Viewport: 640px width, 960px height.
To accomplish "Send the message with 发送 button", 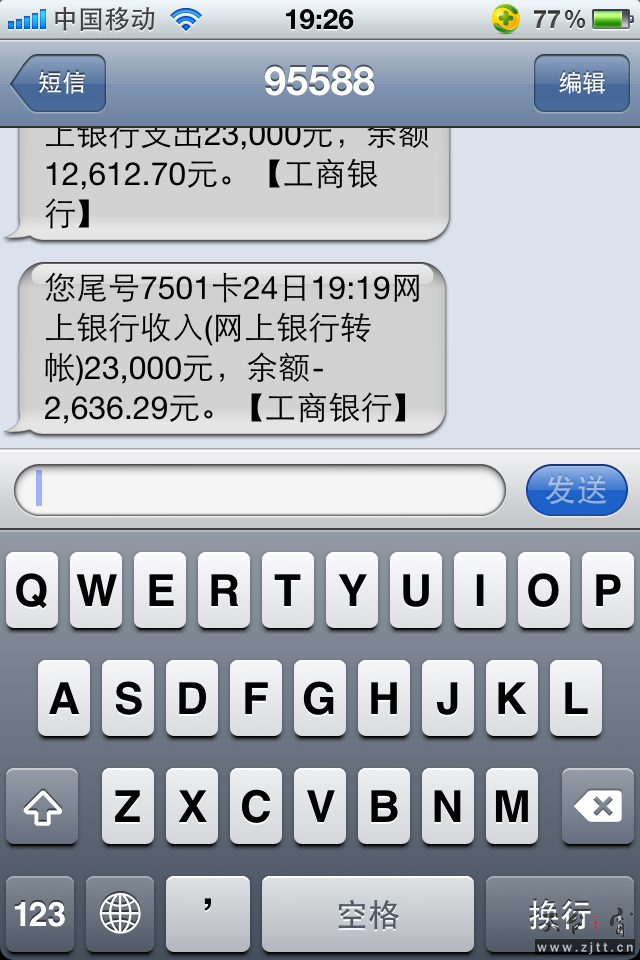I will [x=576, y=490].
